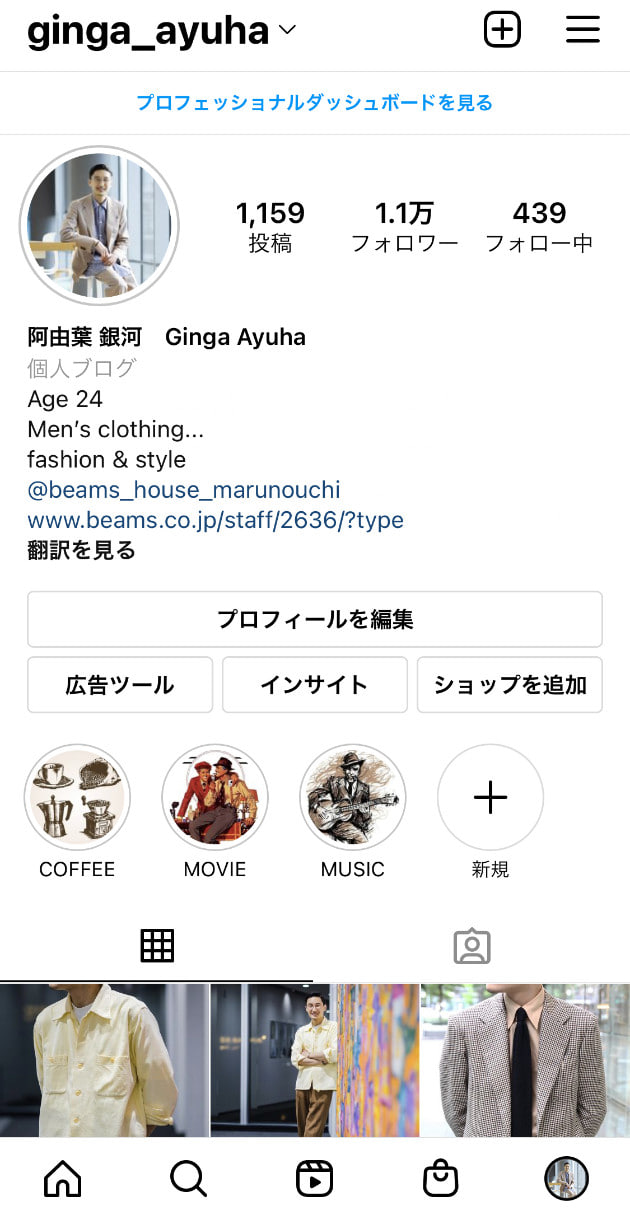Open the search tab
Screen dimensions: 630x1220
188,1180
